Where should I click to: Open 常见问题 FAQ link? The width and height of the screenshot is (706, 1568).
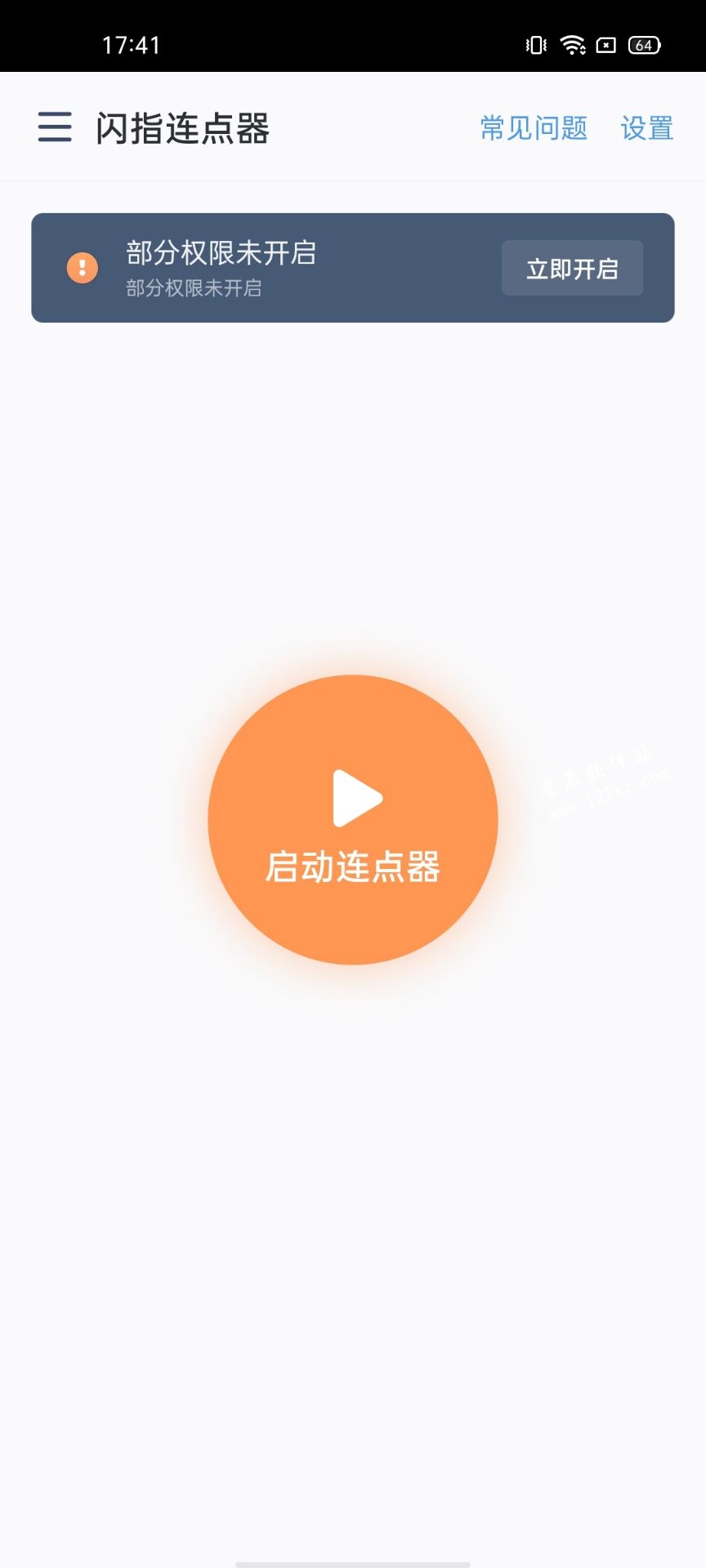pyautogui.click(x=534, y=128)
